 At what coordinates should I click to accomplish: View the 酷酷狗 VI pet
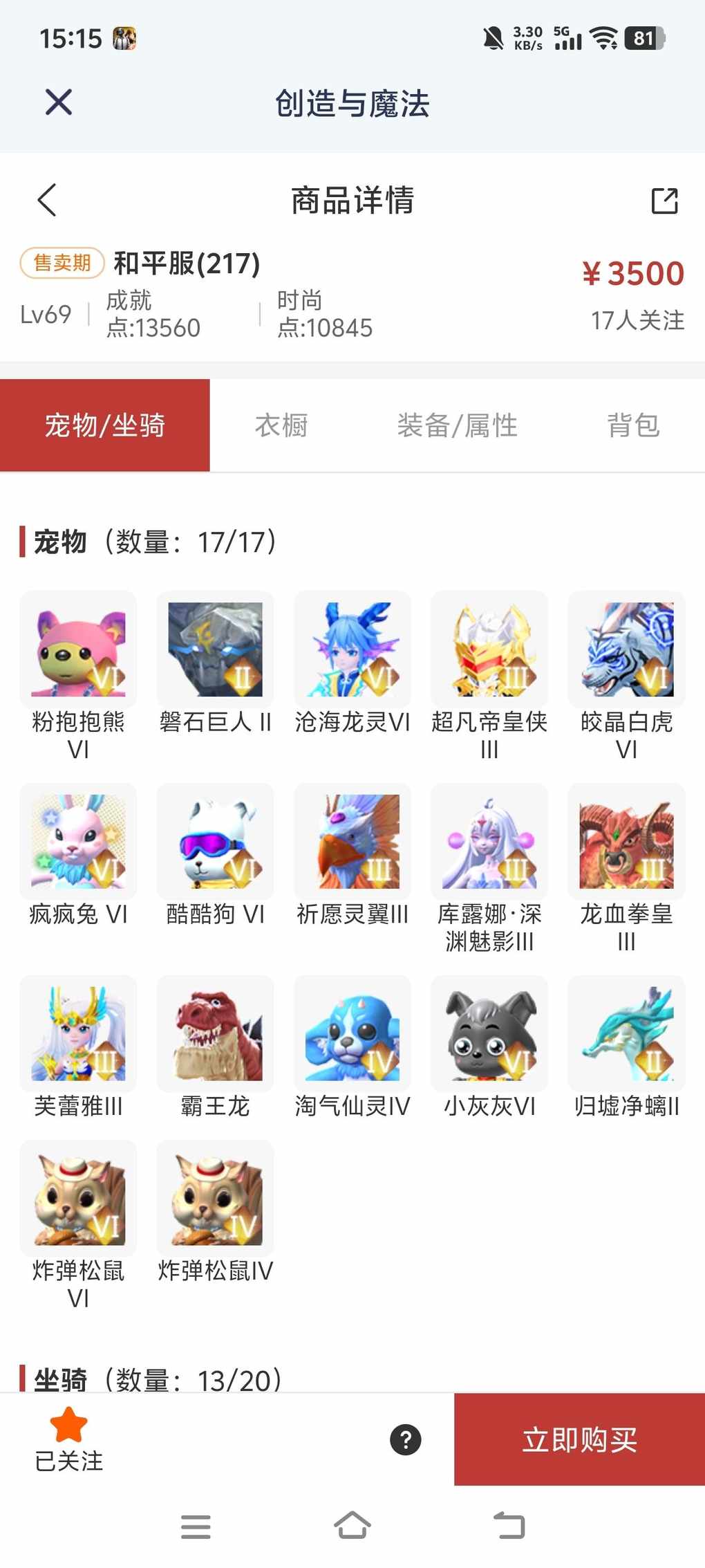click(x=215, y=841)
